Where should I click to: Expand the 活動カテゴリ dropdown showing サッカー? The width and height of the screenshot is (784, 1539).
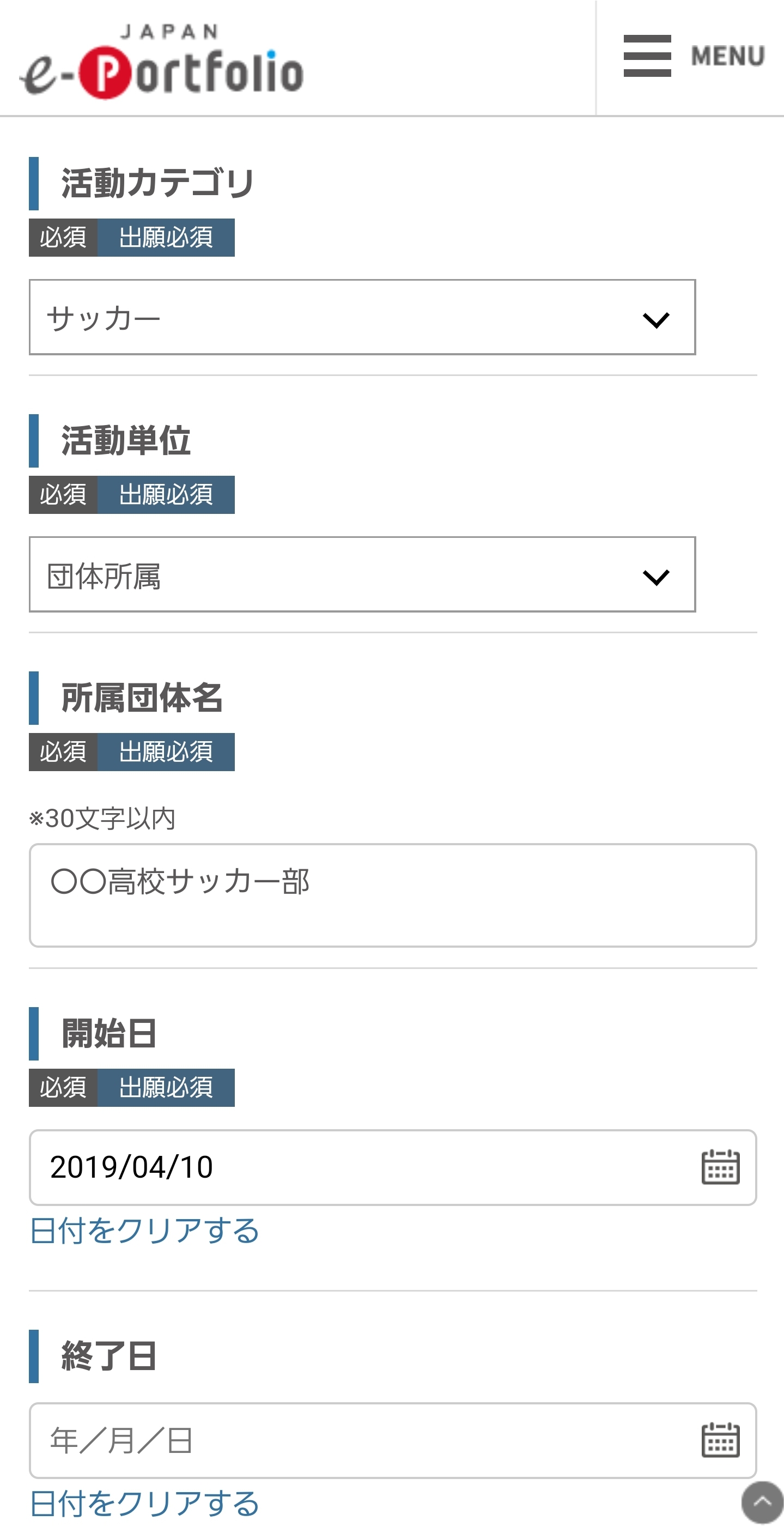point(362,317)
